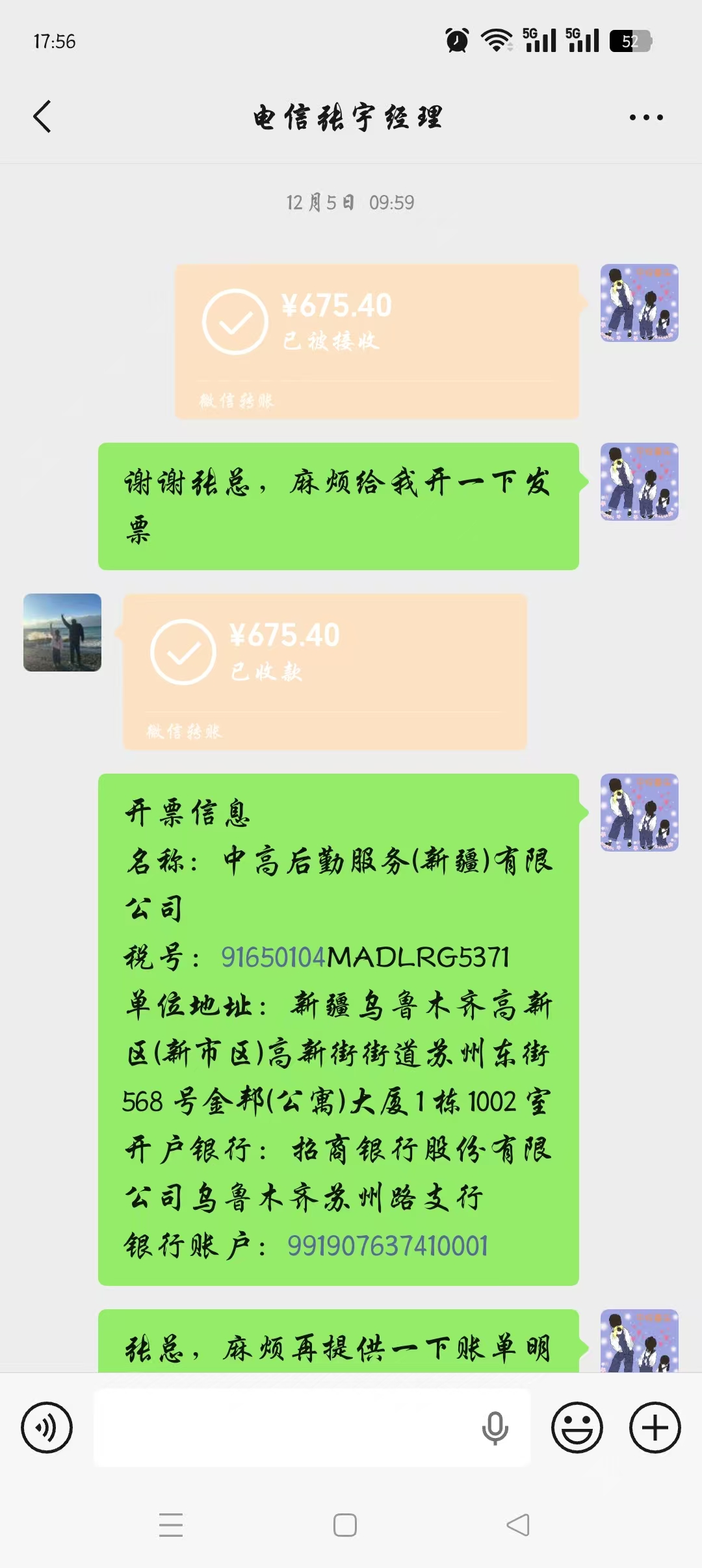Open the chat details three-dot menu
702x1568 pixels.
(x=646, y=118)
